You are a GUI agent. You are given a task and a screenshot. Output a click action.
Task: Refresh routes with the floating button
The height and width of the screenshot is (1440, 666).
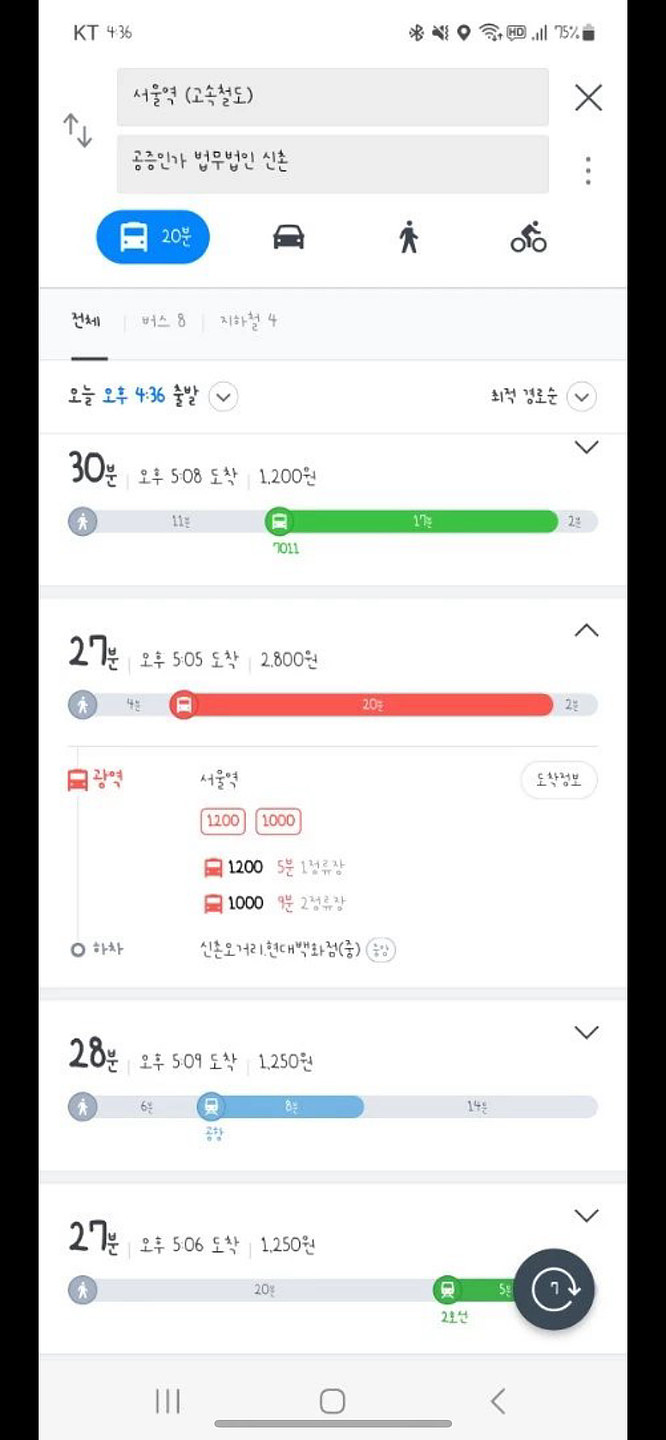tap(554, 1290)
